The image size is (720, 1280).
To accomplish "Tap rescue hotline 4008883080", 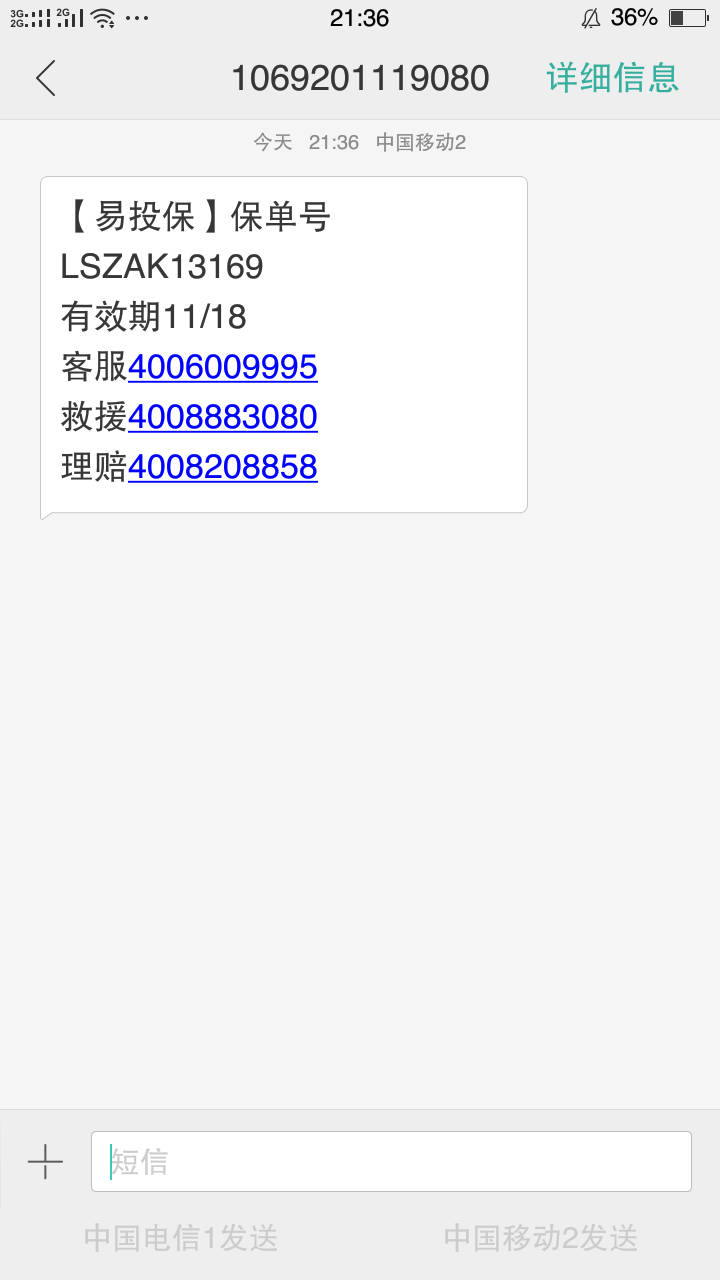I will pyautogui.click(x=223, y=417).
